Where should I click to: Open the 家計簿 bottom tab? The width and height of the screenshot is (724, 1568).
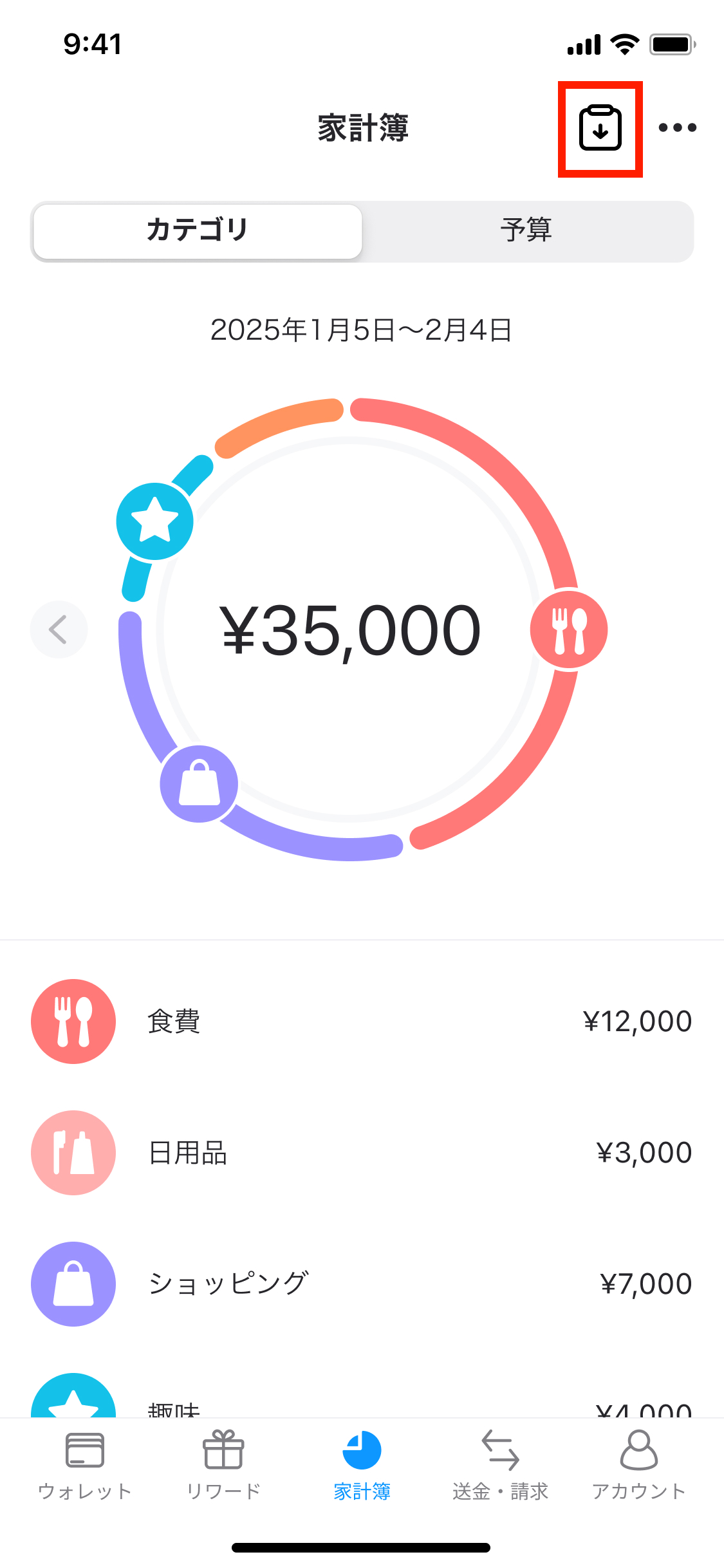(x=362, y=1464)
